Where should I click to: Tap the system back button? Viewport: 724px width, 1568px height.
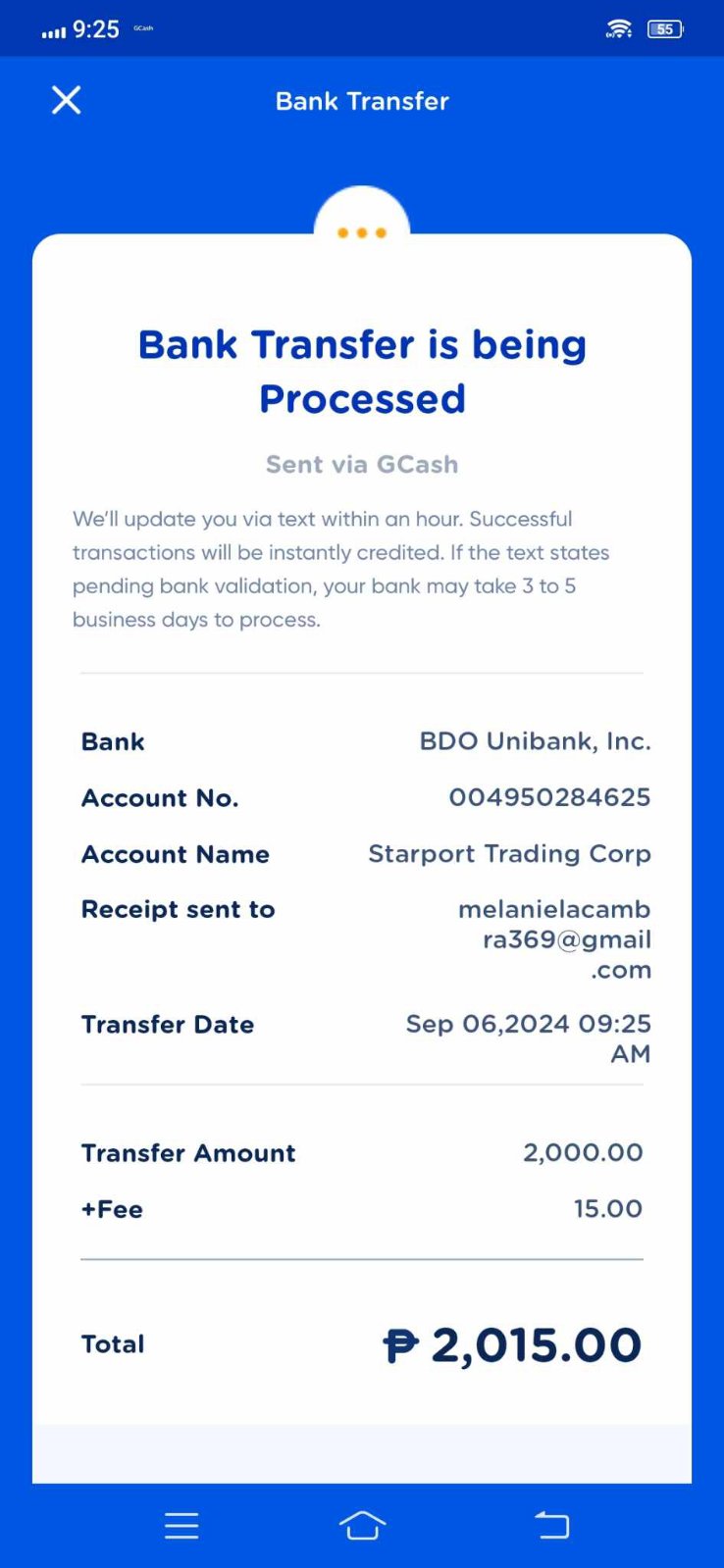coord(551,1525)
